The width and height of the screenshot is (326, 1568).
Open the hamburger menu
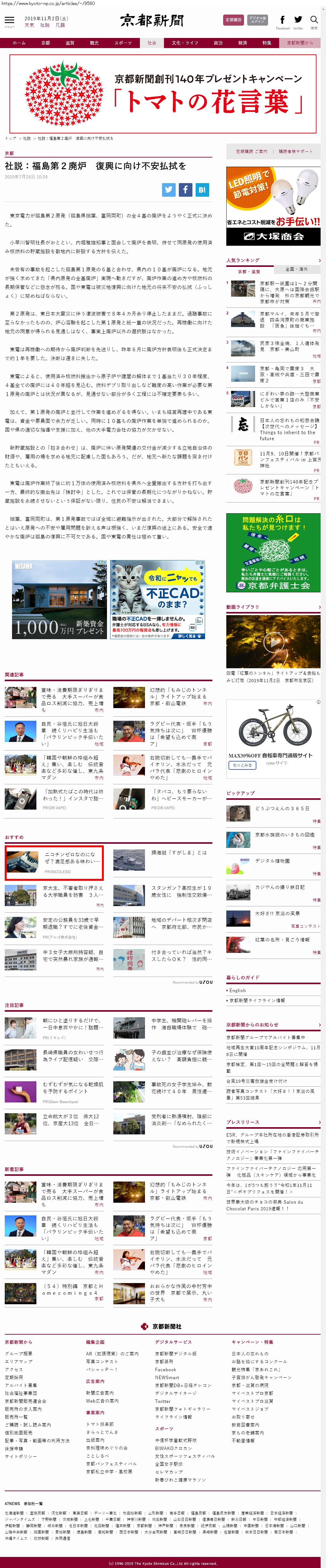[9, 21]
